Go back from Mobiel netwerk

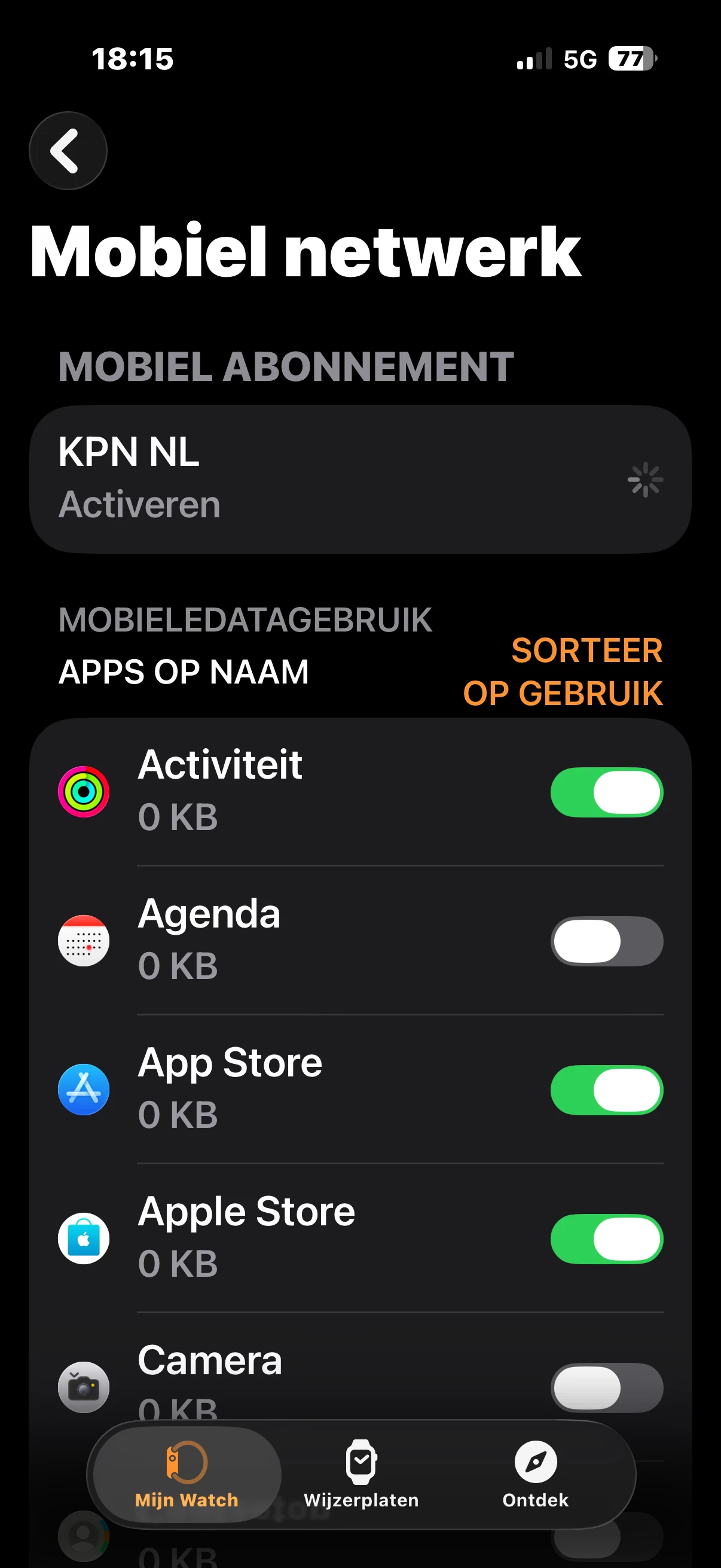(68, 150)
